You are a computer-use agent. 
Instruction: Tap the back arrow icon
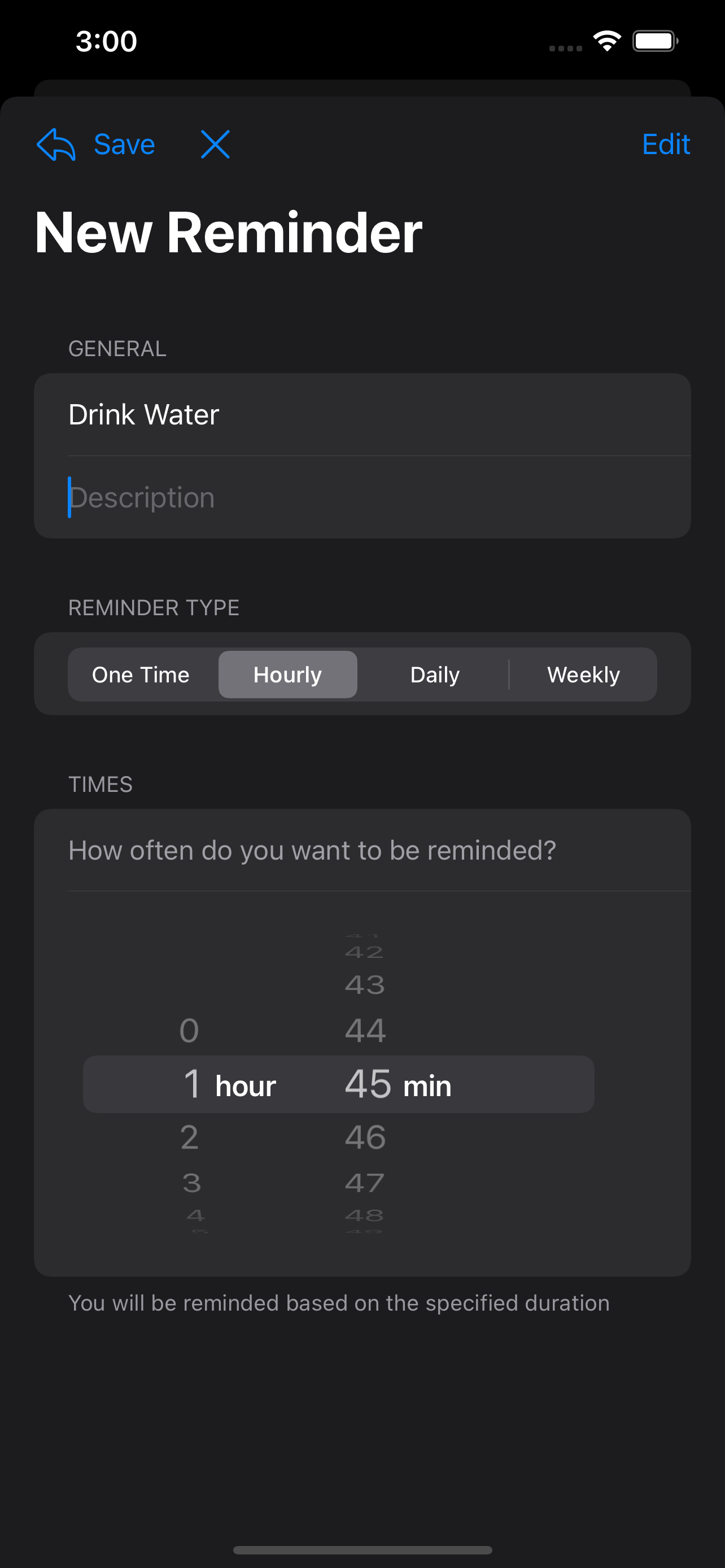(x=56, y=145)
